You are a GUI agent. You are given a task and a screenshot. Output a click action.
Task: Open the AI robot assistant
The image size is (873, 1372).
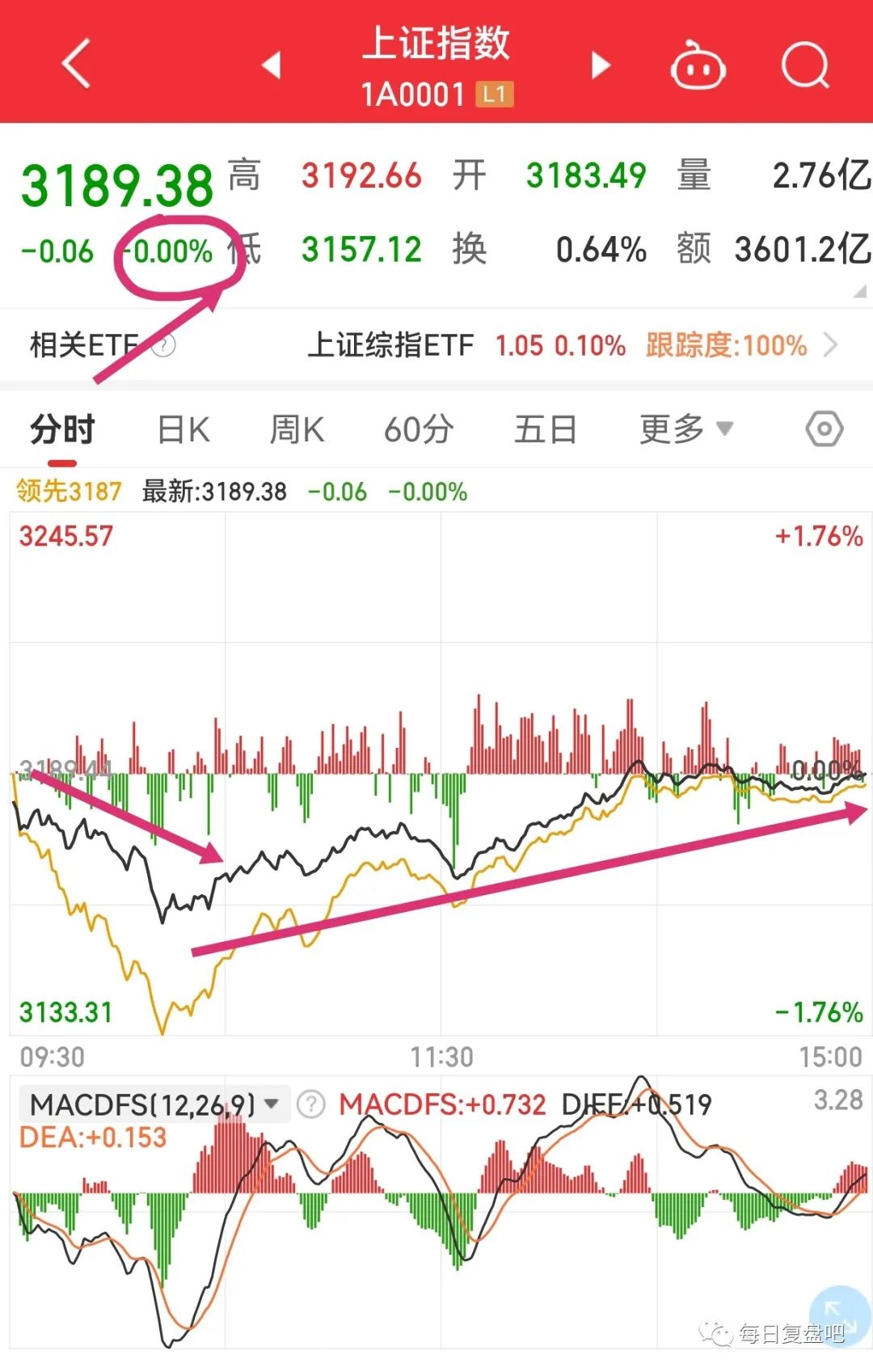698,66
